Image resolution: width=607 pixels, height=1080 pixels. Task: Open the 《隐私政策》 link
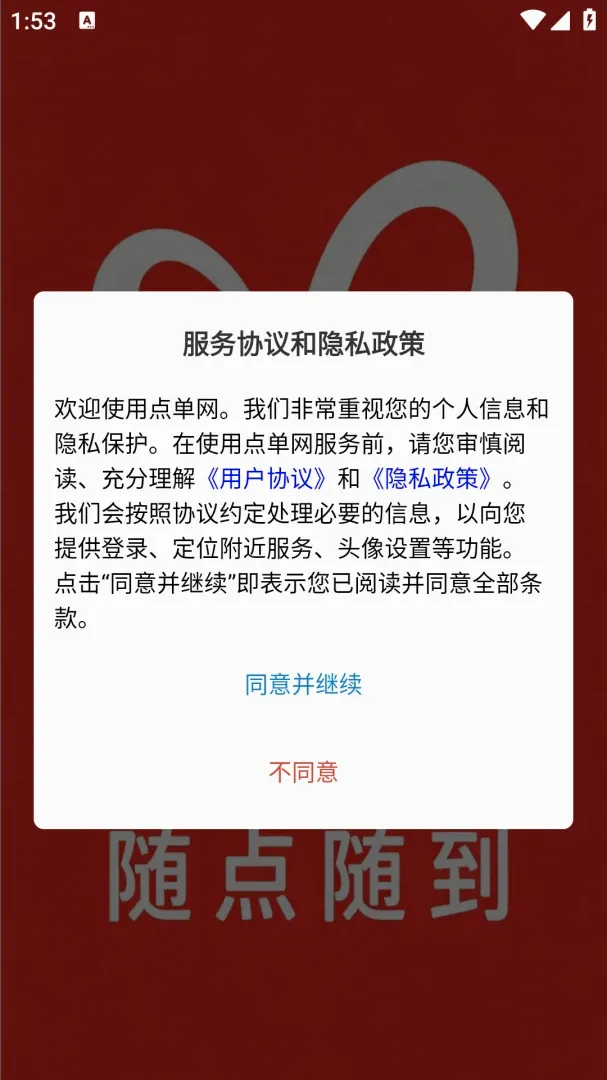[x=431, y=479]
